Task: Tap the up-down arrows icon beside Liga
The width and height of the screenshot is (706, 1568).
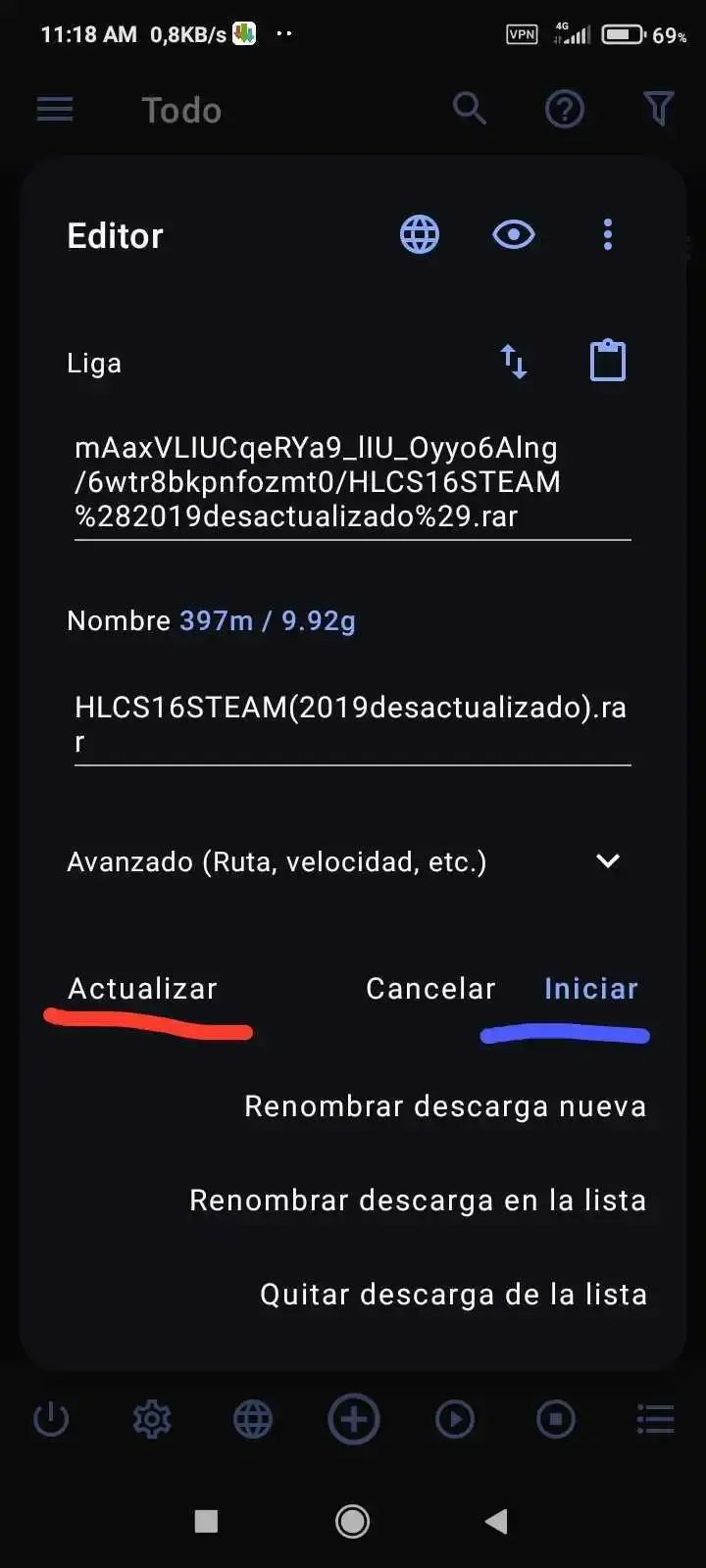Action: click(x=514, y=362)
